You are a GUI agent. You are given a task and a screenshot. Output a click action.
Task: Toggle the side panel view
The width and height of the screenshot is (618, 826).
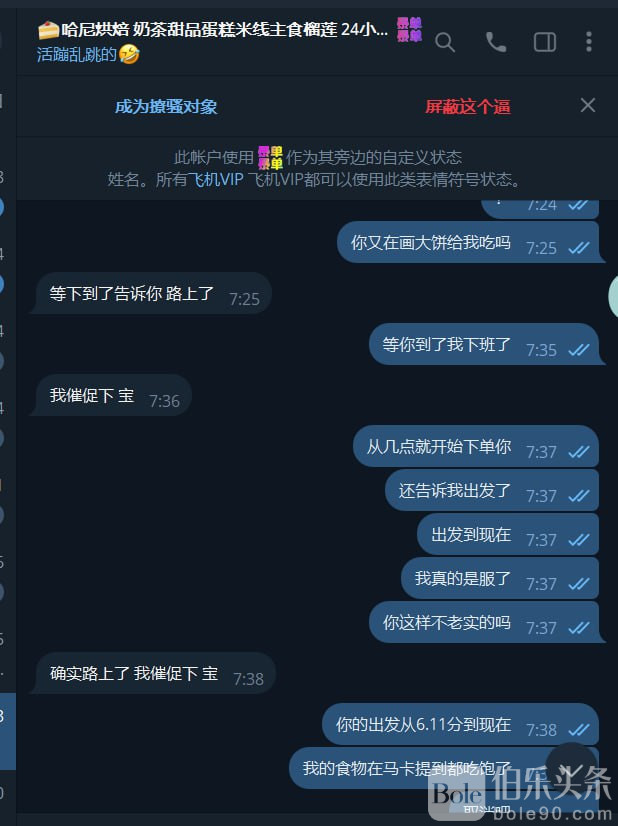pyautogui.click(x=544, y=42)
